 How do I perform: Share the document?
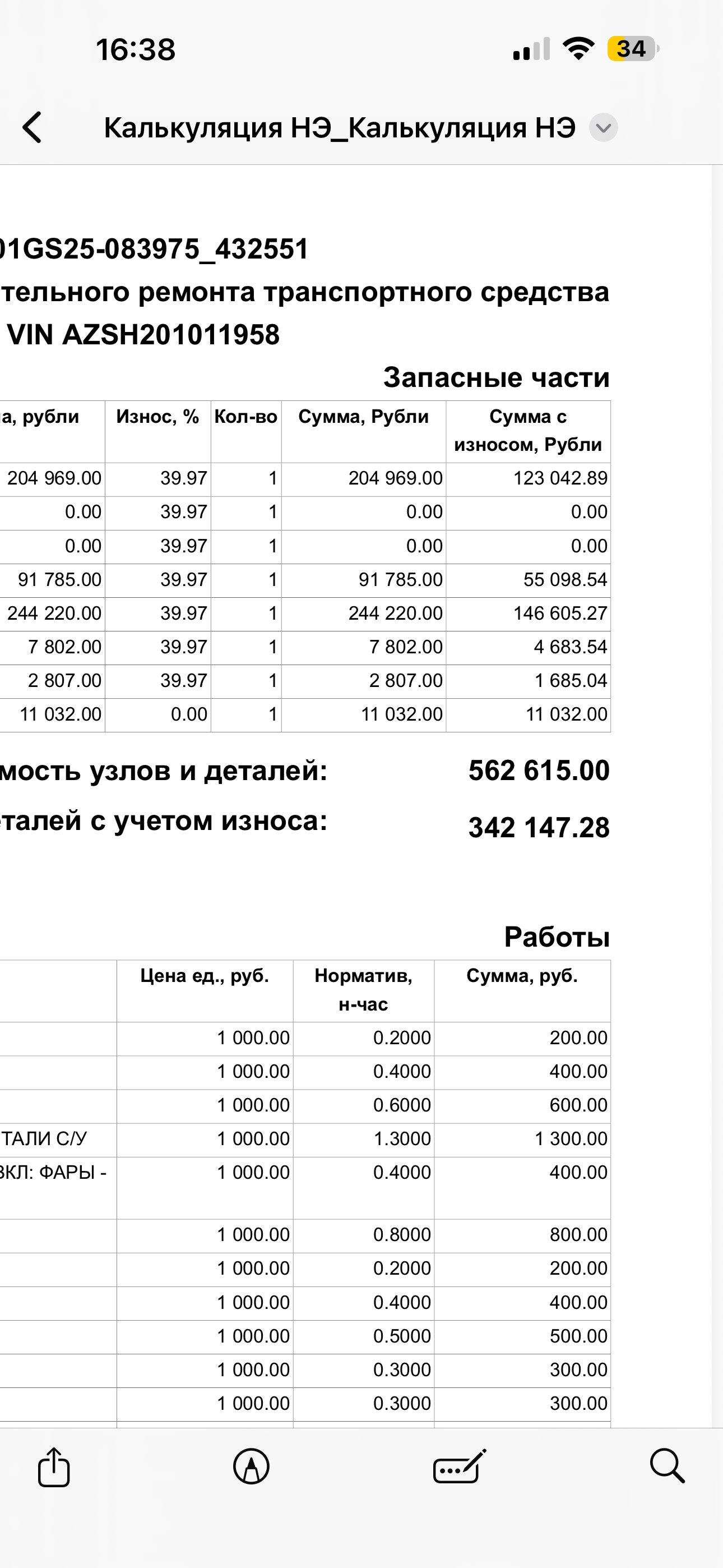(54, 1467)
